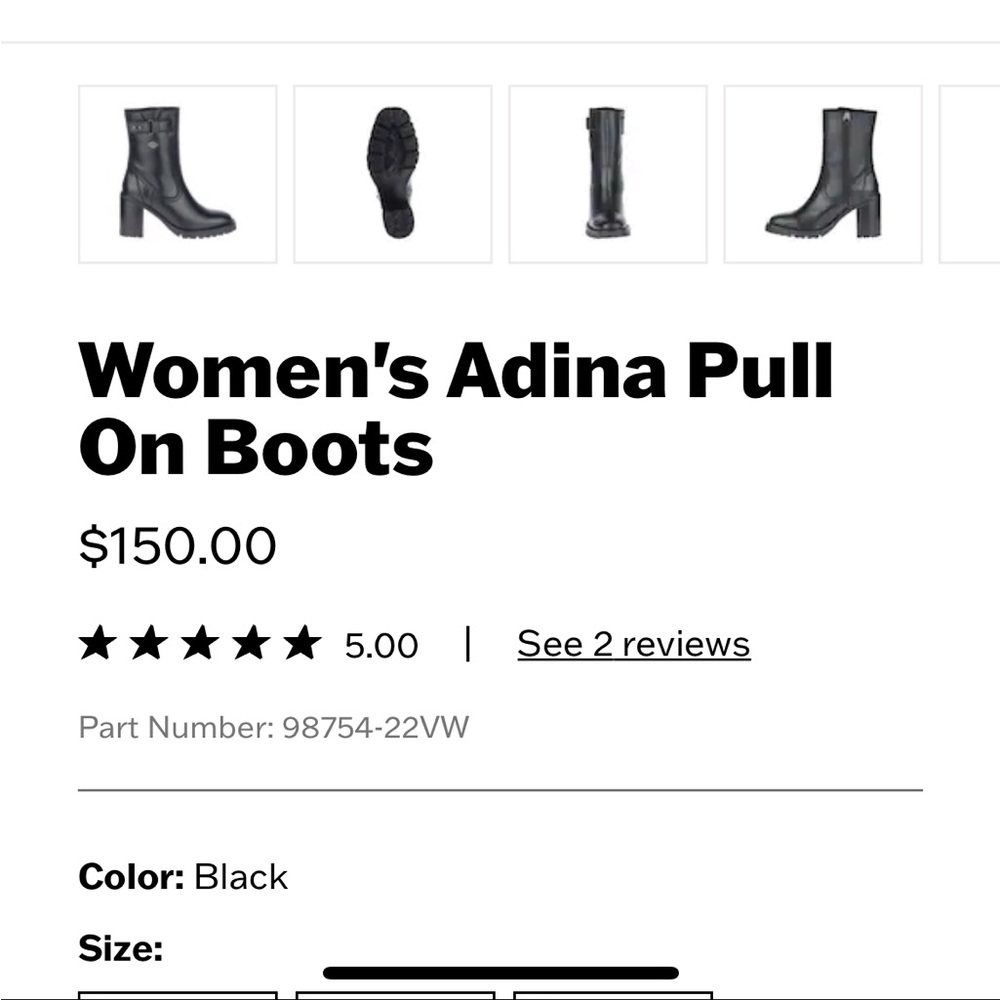
Task: View the side-profile boot thumbnail with buckle
Action: pos(177,174)
